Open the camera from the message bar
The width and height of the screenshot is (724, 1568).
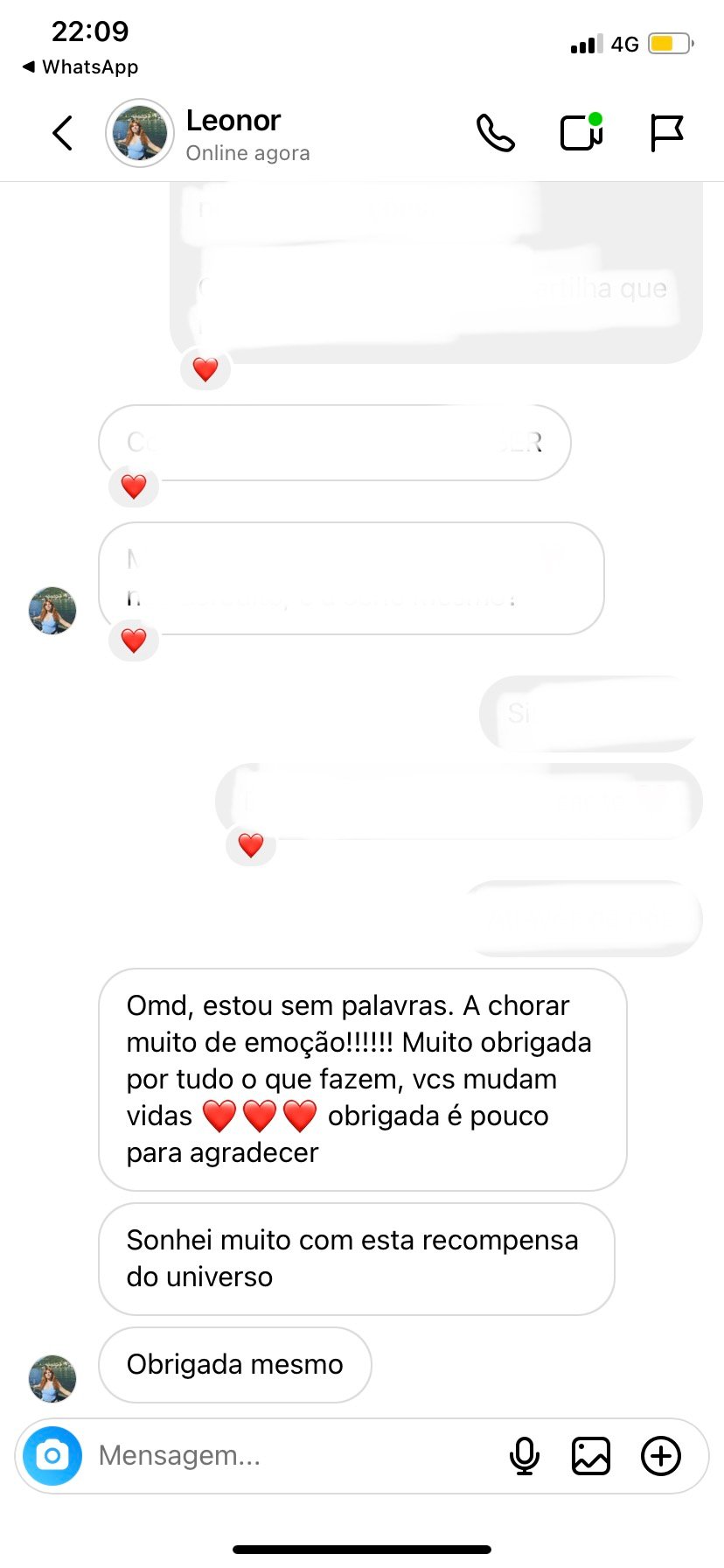coord(52,1456)
